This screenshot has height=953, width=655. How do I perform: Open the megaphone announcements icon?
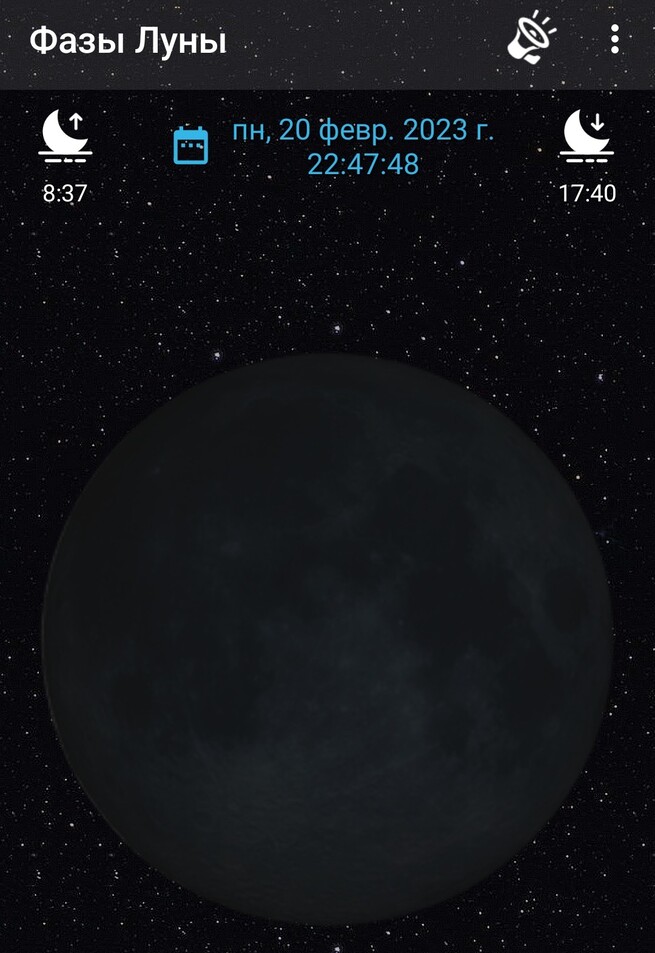click(x=532, y=41)
